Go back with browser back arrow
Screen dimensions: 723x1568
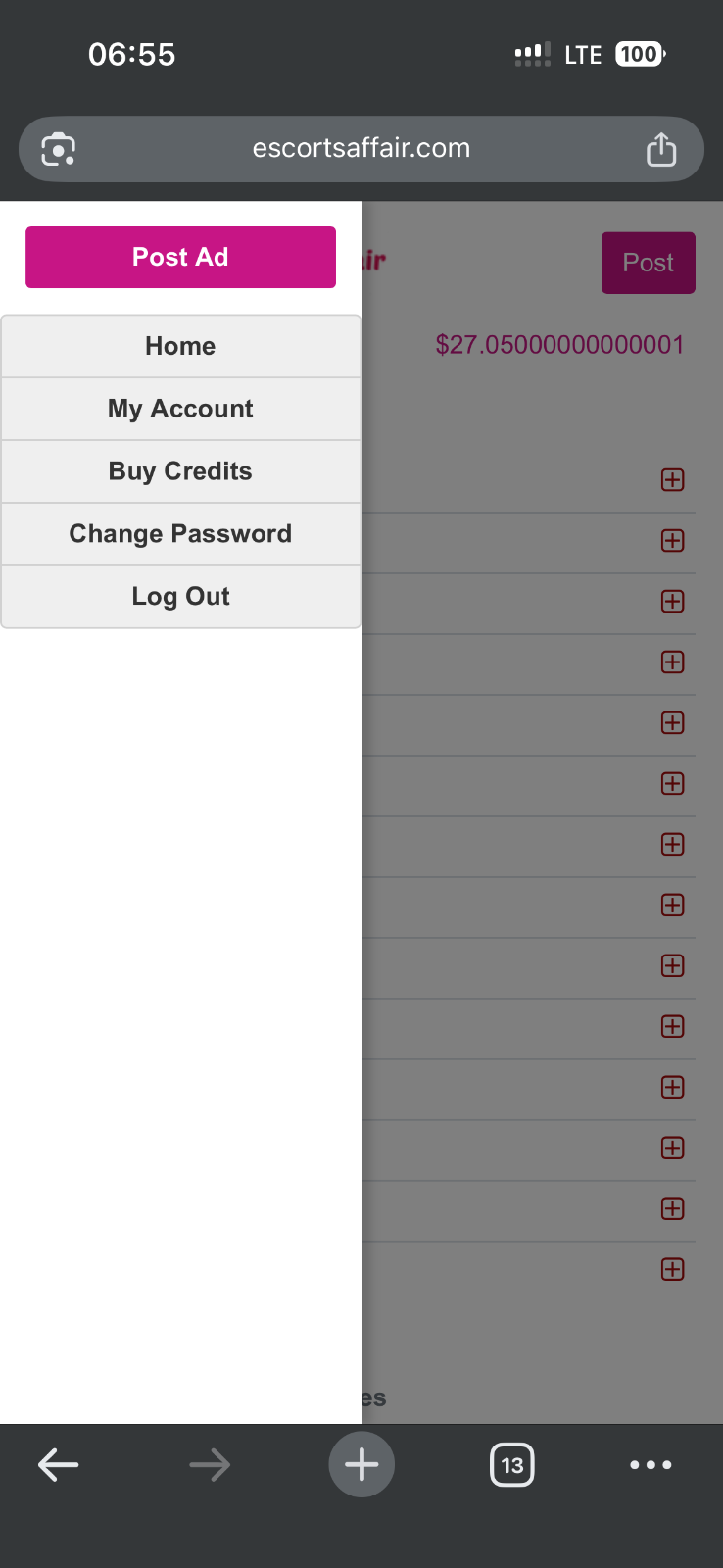(x=59, y=1465)
